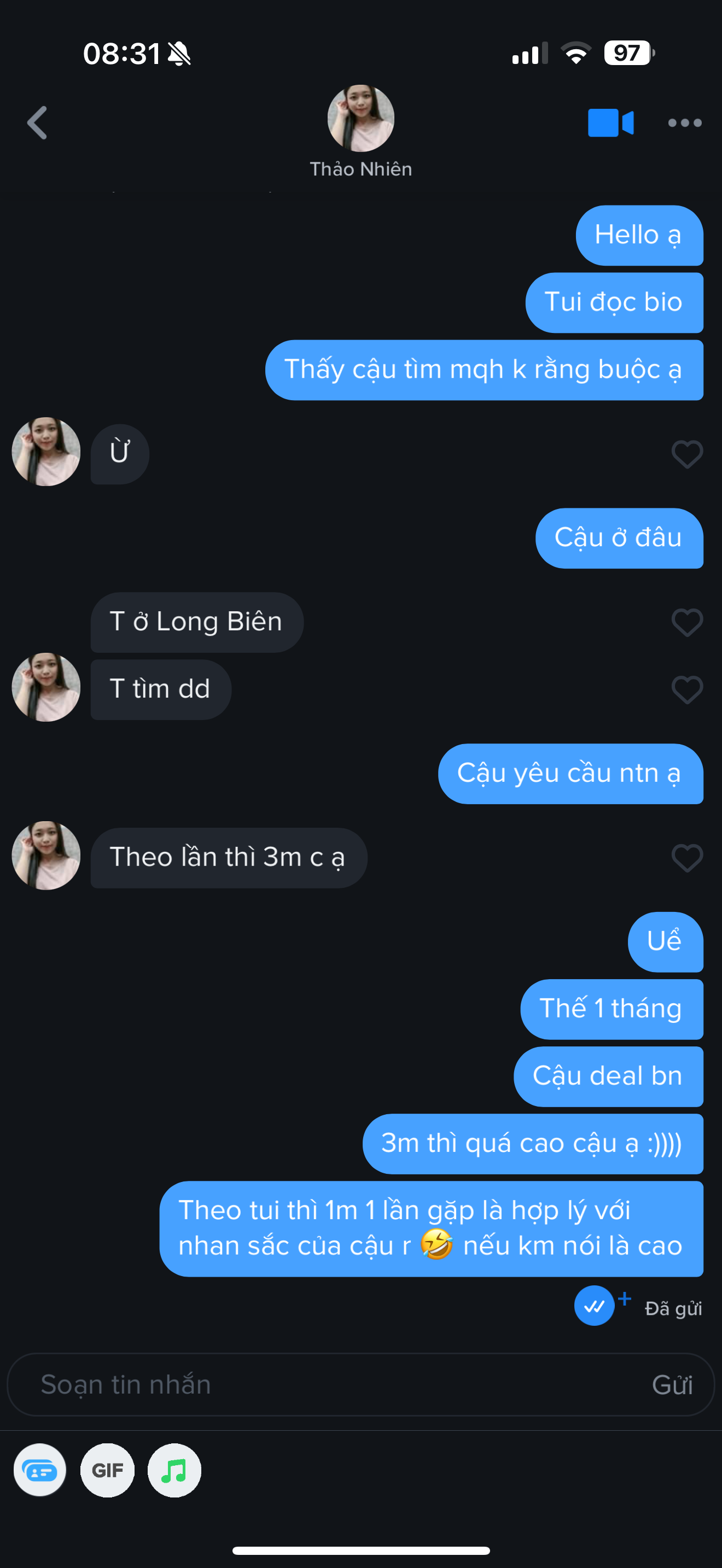Like the "Theo lần thì 3m c ạ" message

click(x=686, y=858)
